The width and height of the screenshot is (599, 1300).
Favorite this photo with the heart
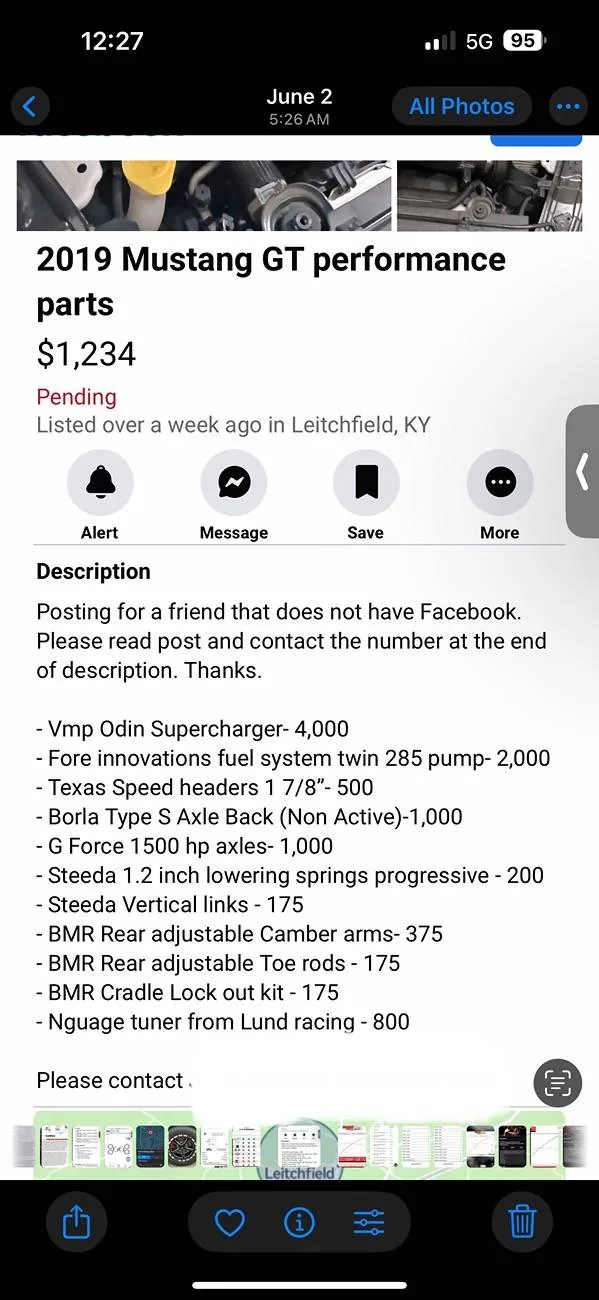pyautogui.click(x=230, y=1222)
